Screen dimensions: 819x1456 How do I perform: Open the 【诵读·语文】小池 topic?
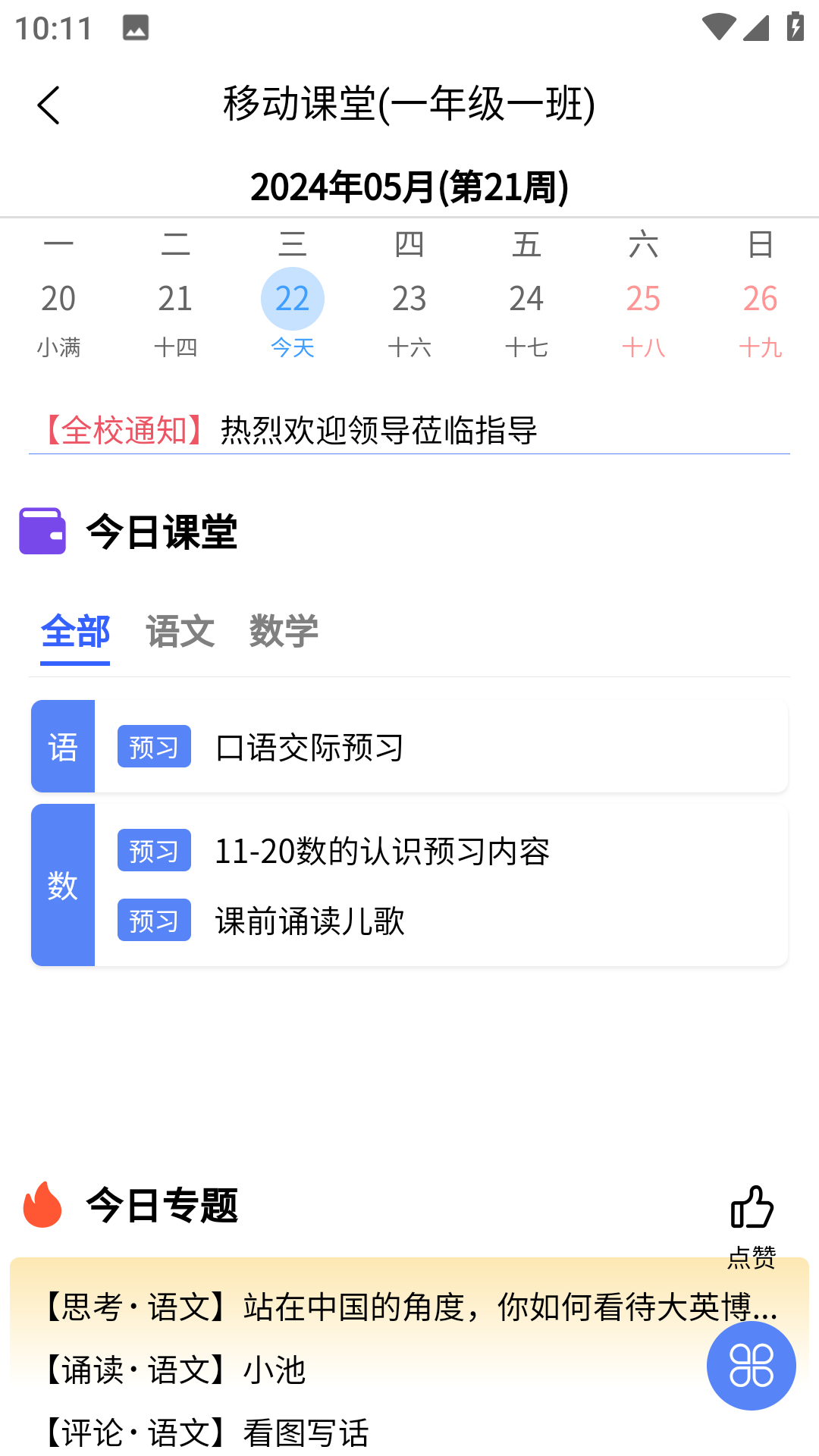click(174, 1370)
